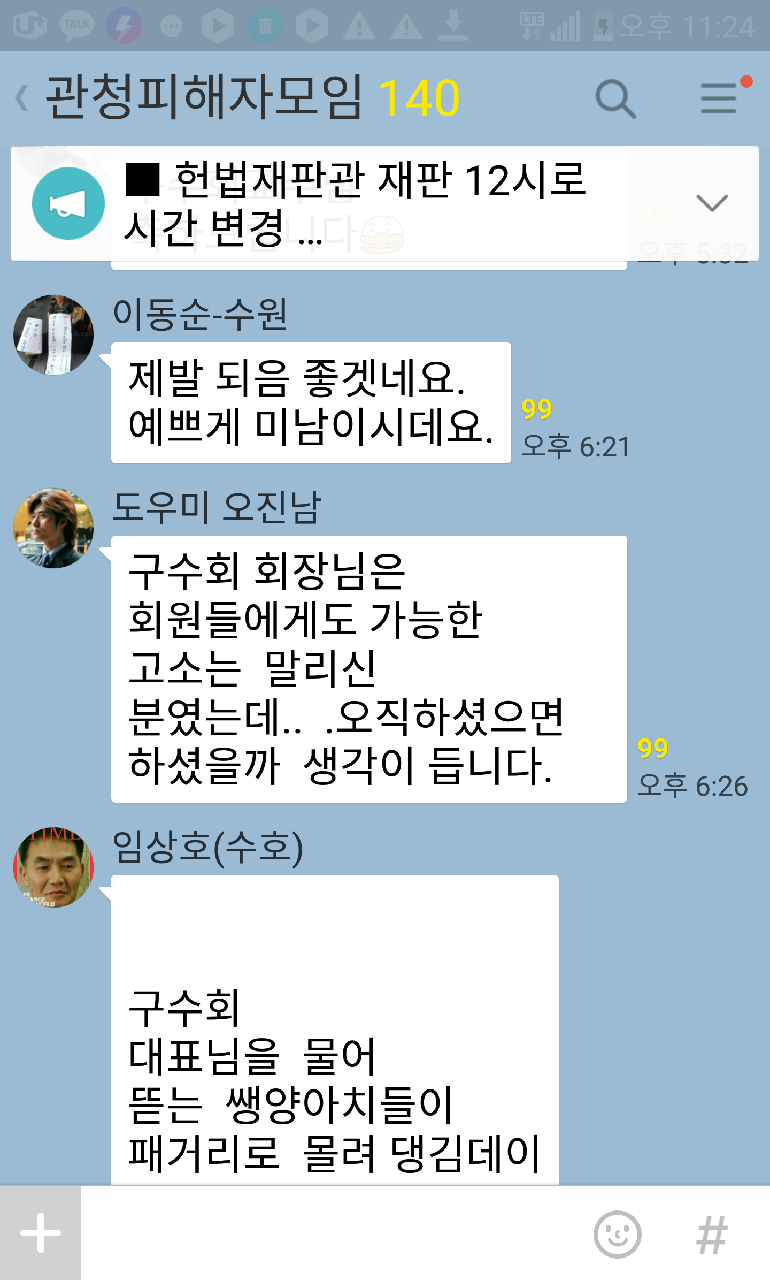Search within this chat room

coord(615,99)
